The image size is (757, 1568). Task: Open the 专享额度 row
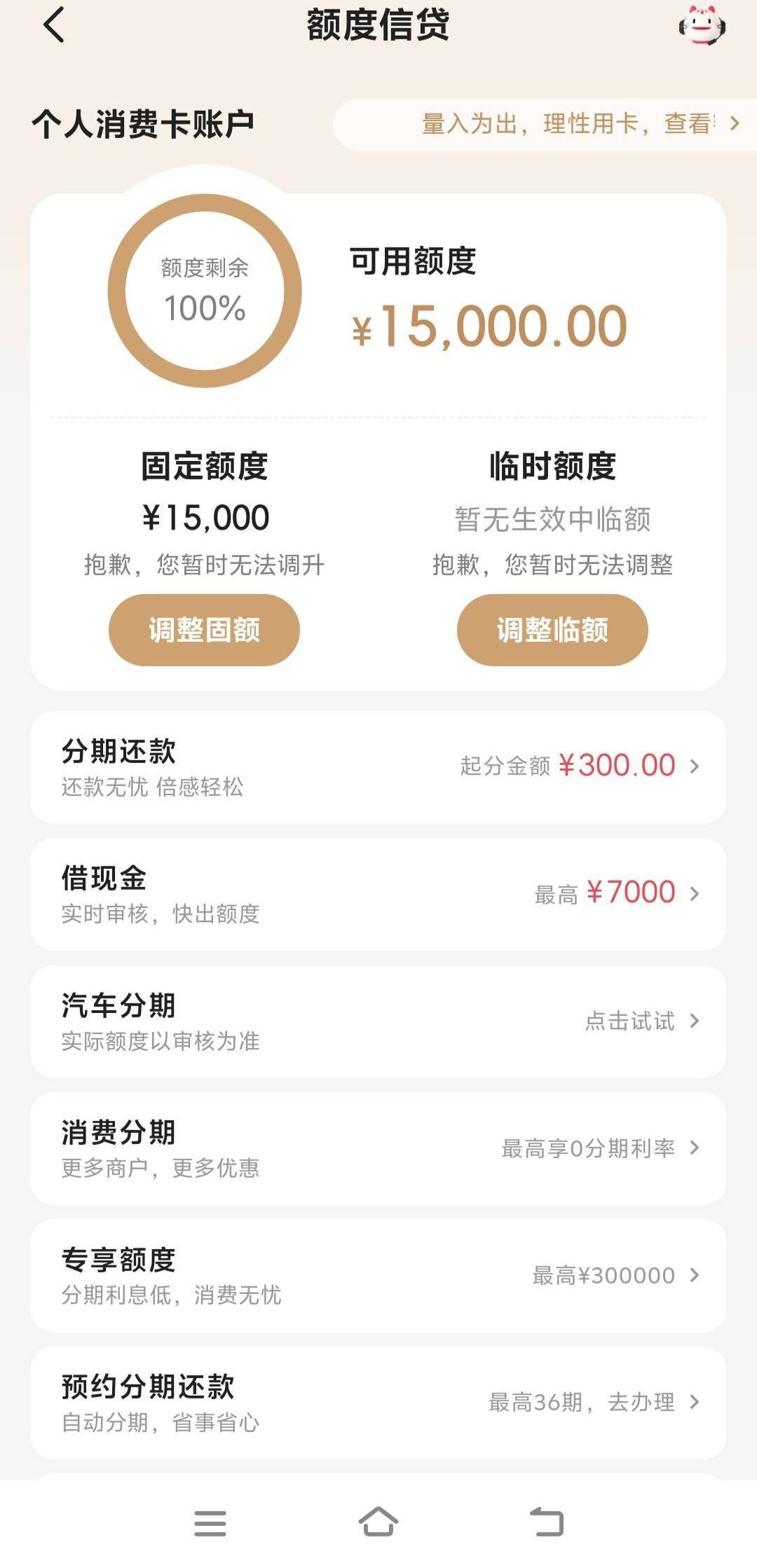[378, 1275]
